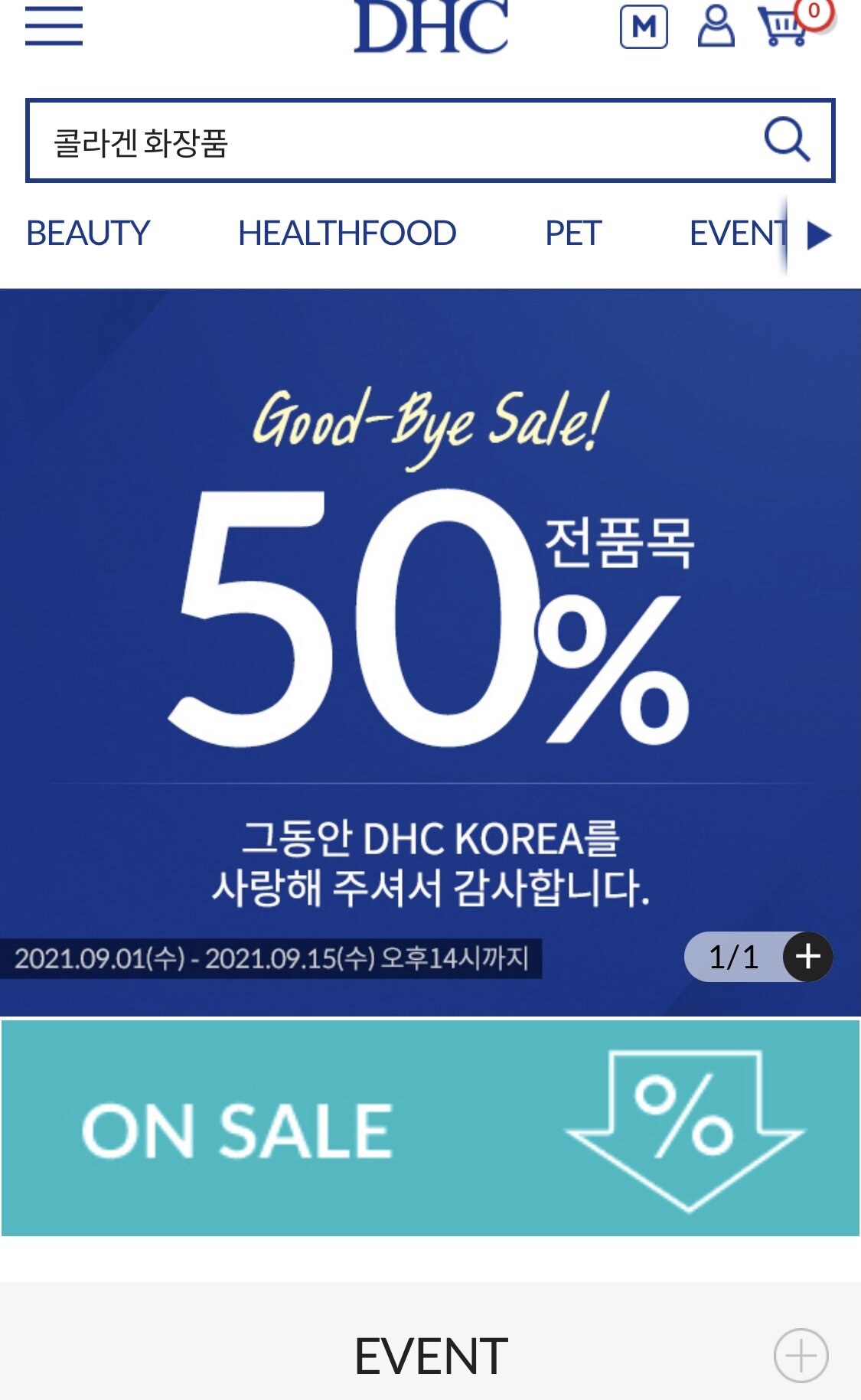Switch to the EVENT category tab
Screen dimensions: 861x1400
coord(736,233)
